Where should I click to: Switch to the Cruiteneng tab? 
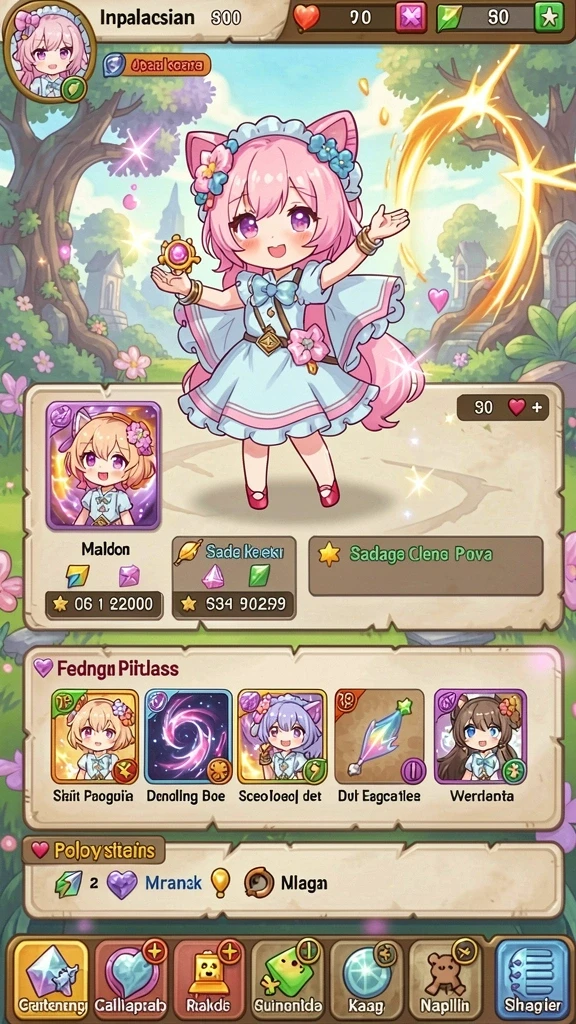pyautogui.click(x=50, y=976)
